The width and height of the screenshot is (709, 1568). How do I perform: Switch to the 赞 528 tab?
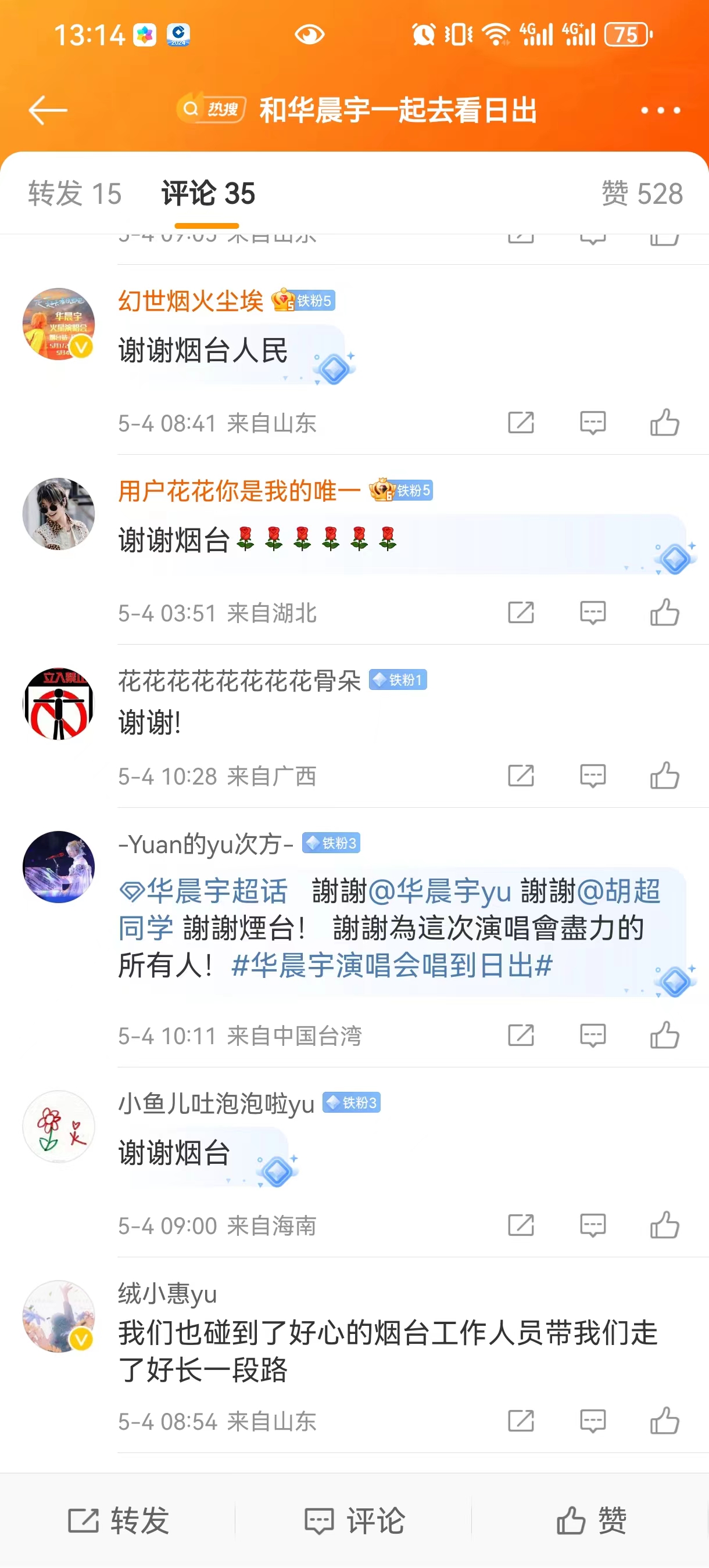[x=642, y=193]
